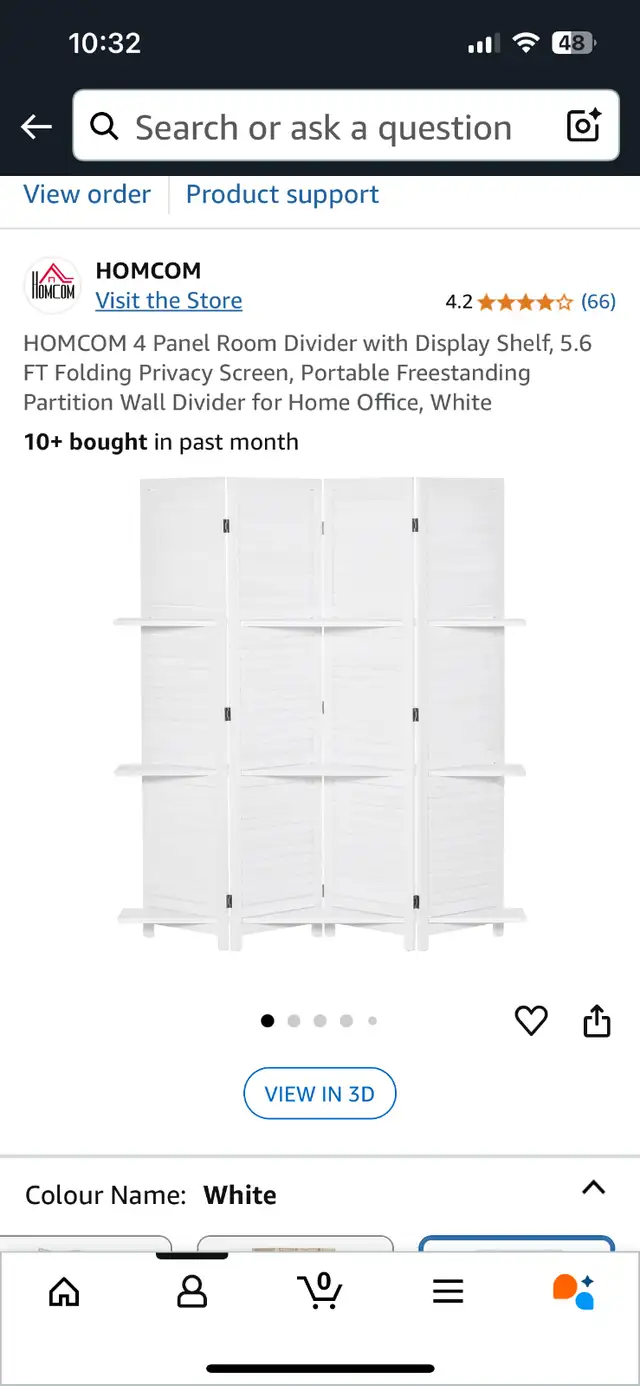Open camera lens search icon

click(584, 126)
